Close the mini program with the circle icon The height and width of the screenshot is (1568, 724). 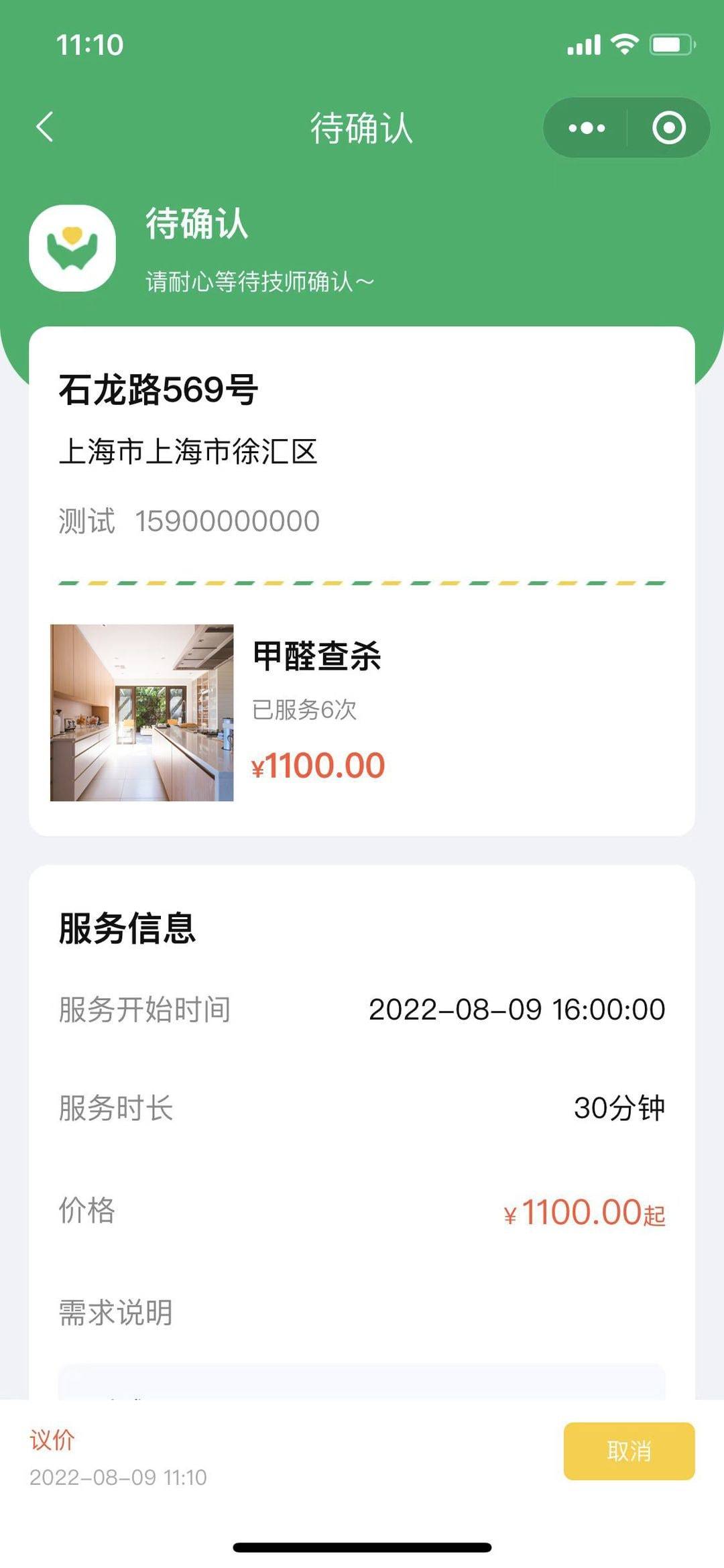[x=668, y=127]
